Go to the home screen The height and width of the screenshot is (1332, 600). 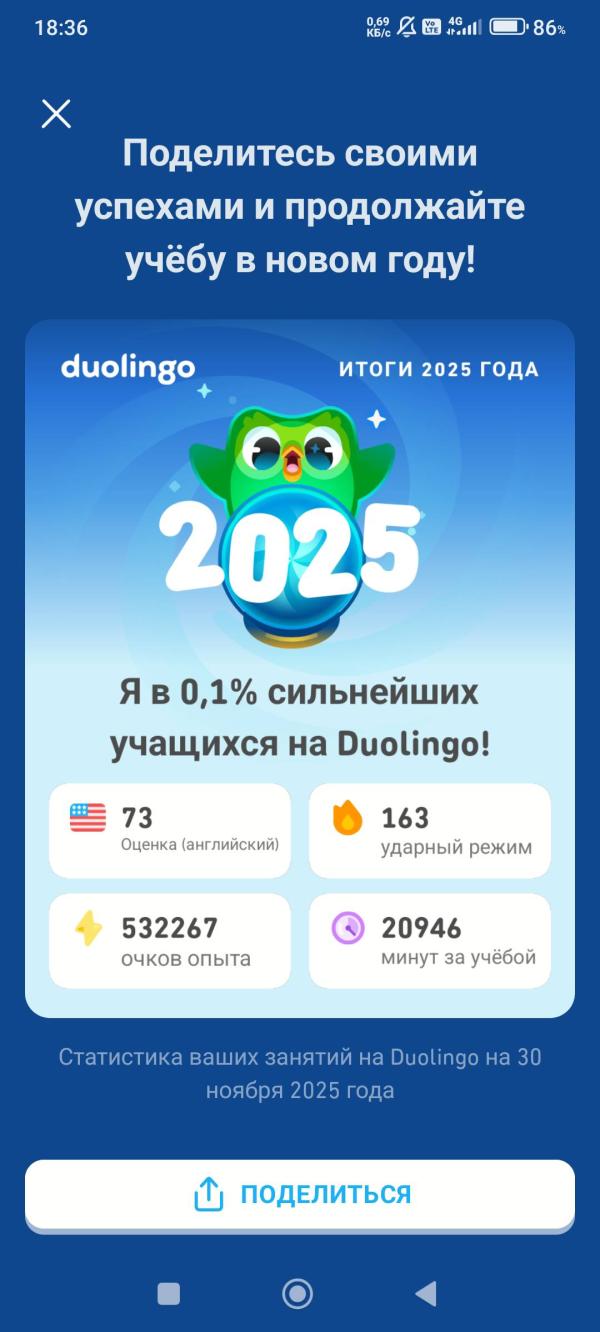(298, 1294)
